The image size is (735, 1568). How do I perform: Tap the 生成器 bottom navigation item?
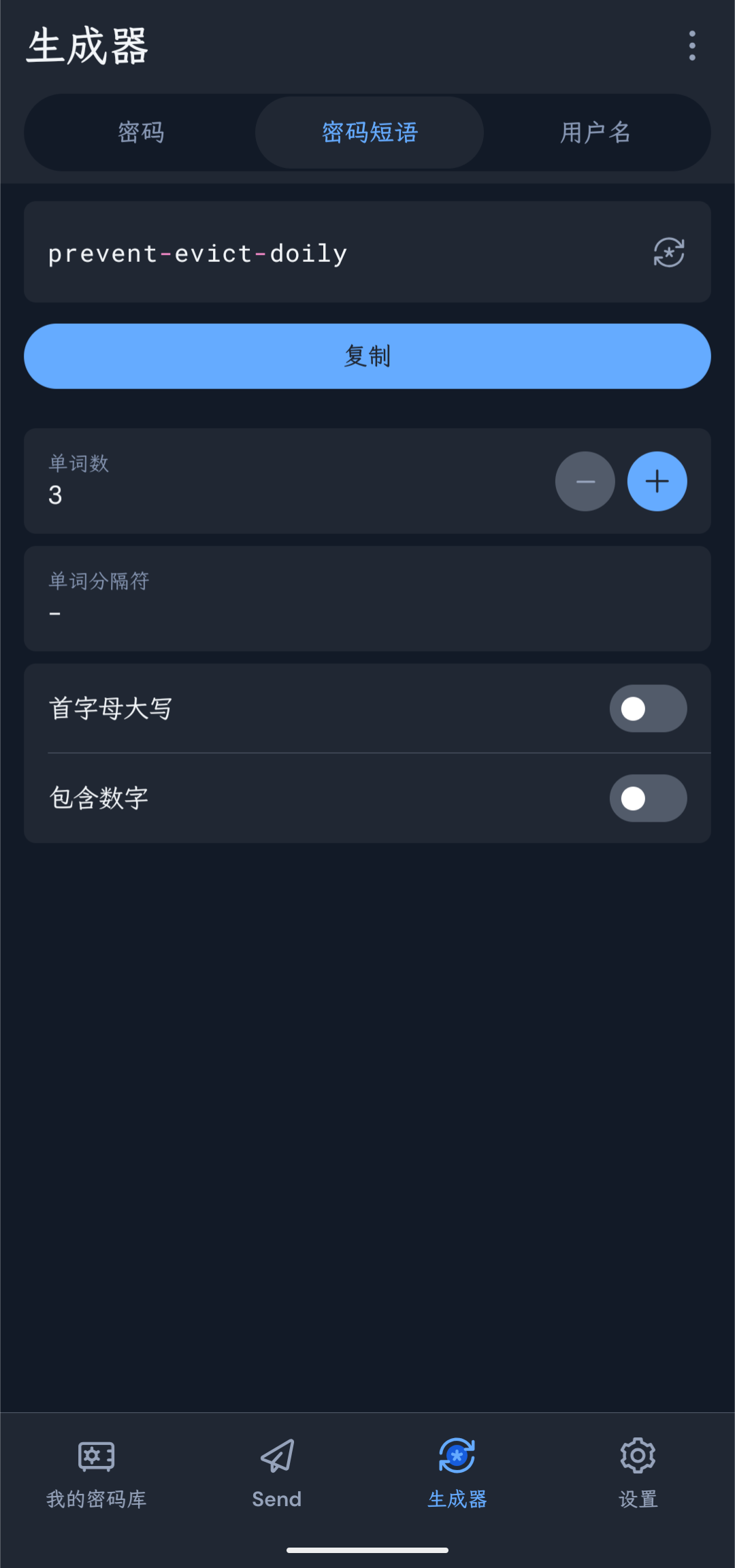point(457,1471)
